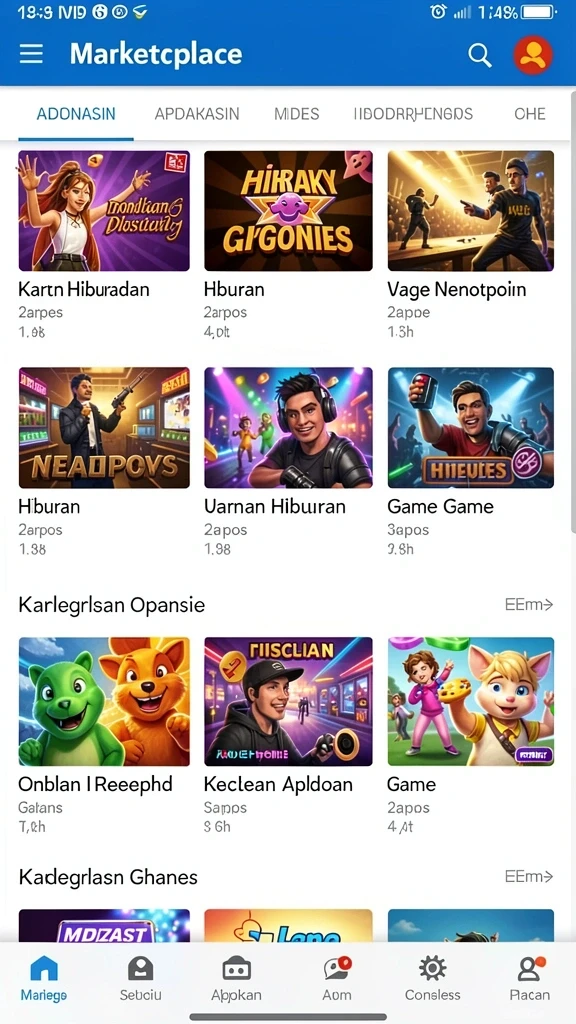See more of Kadegrlasn Ghanes
This screenshot has height=1024, width=576.
click(528, 876)
